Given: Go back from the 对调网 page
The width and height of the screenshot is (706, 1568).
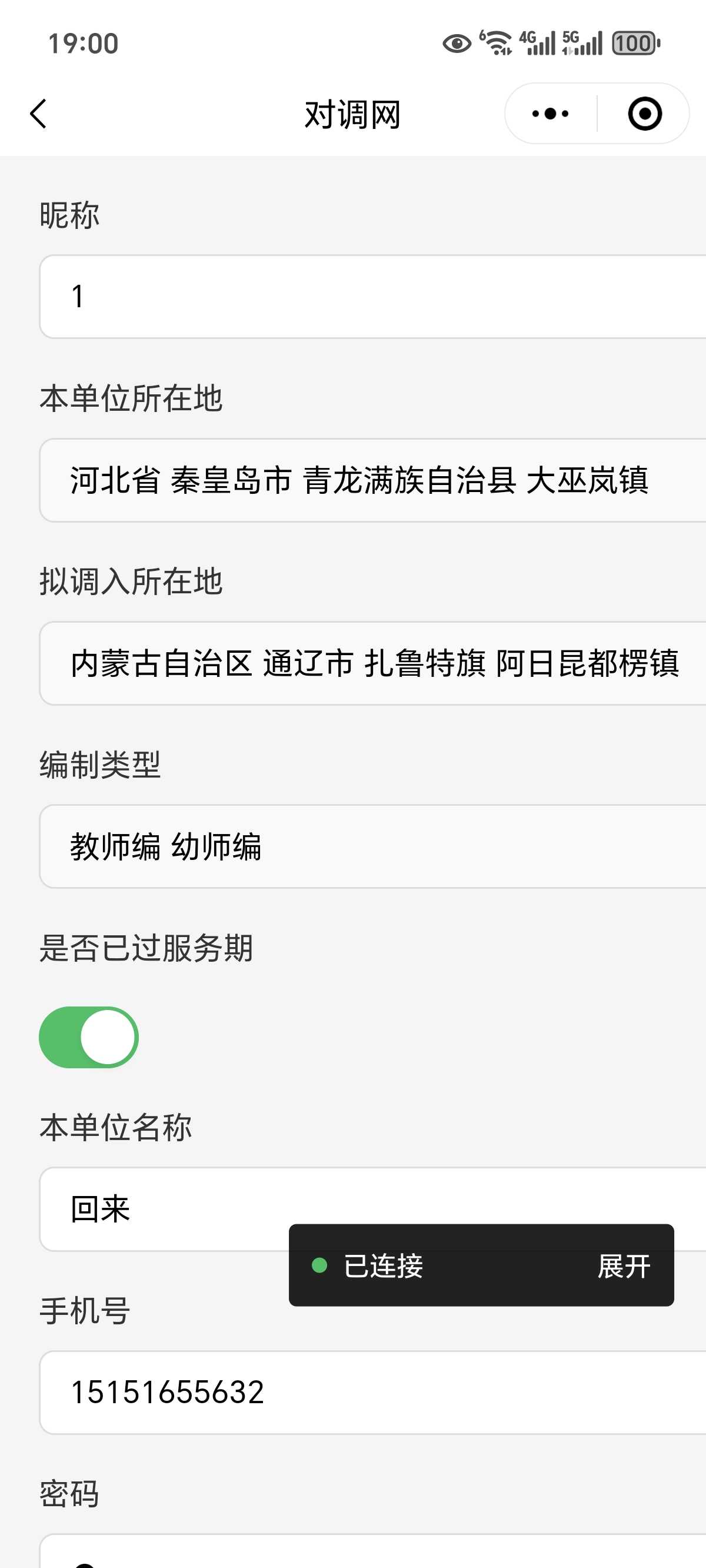Looking at the screenshot, I should point(38,114).
